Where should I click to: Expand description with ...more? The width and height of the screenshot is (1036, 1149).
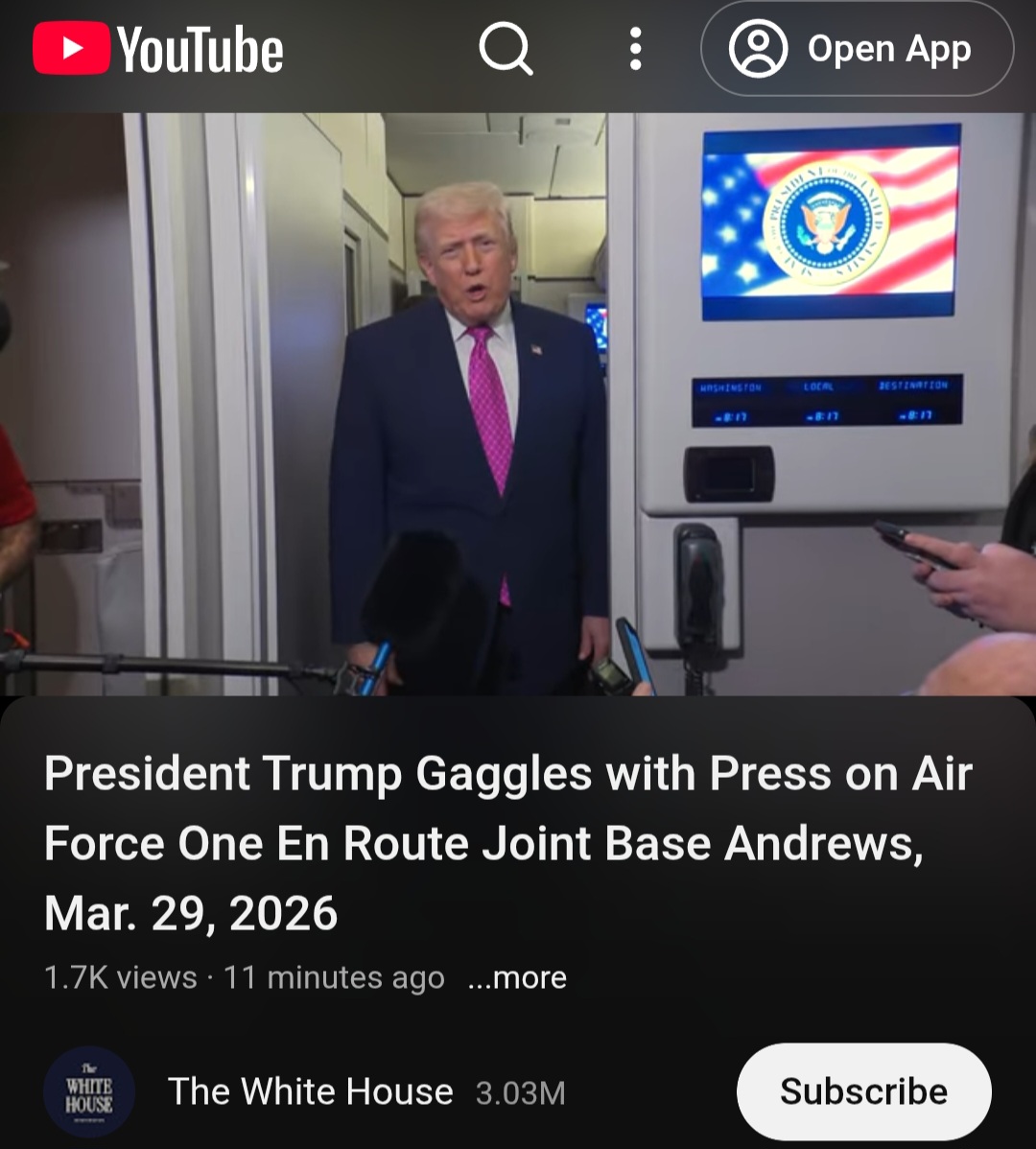pos(517,977)
